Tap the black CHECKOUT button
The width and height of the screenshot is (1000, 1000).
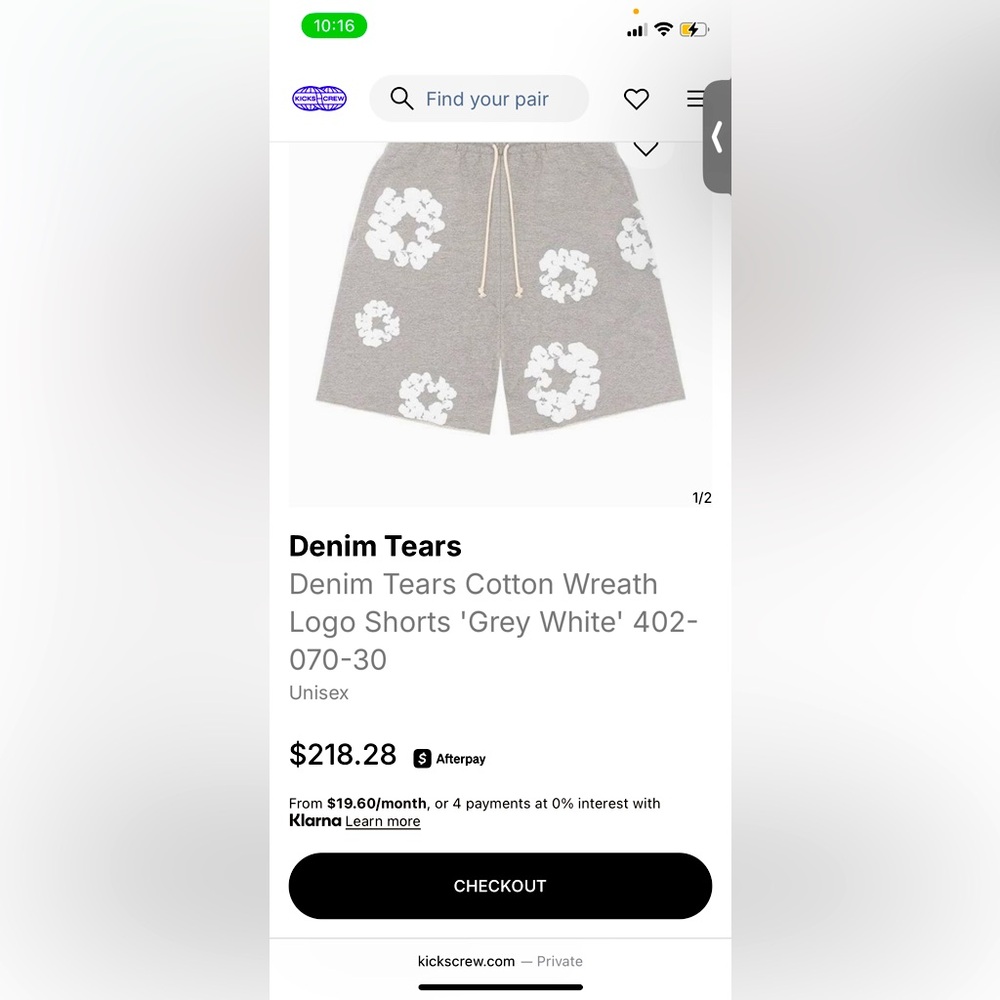click(500, 886)
